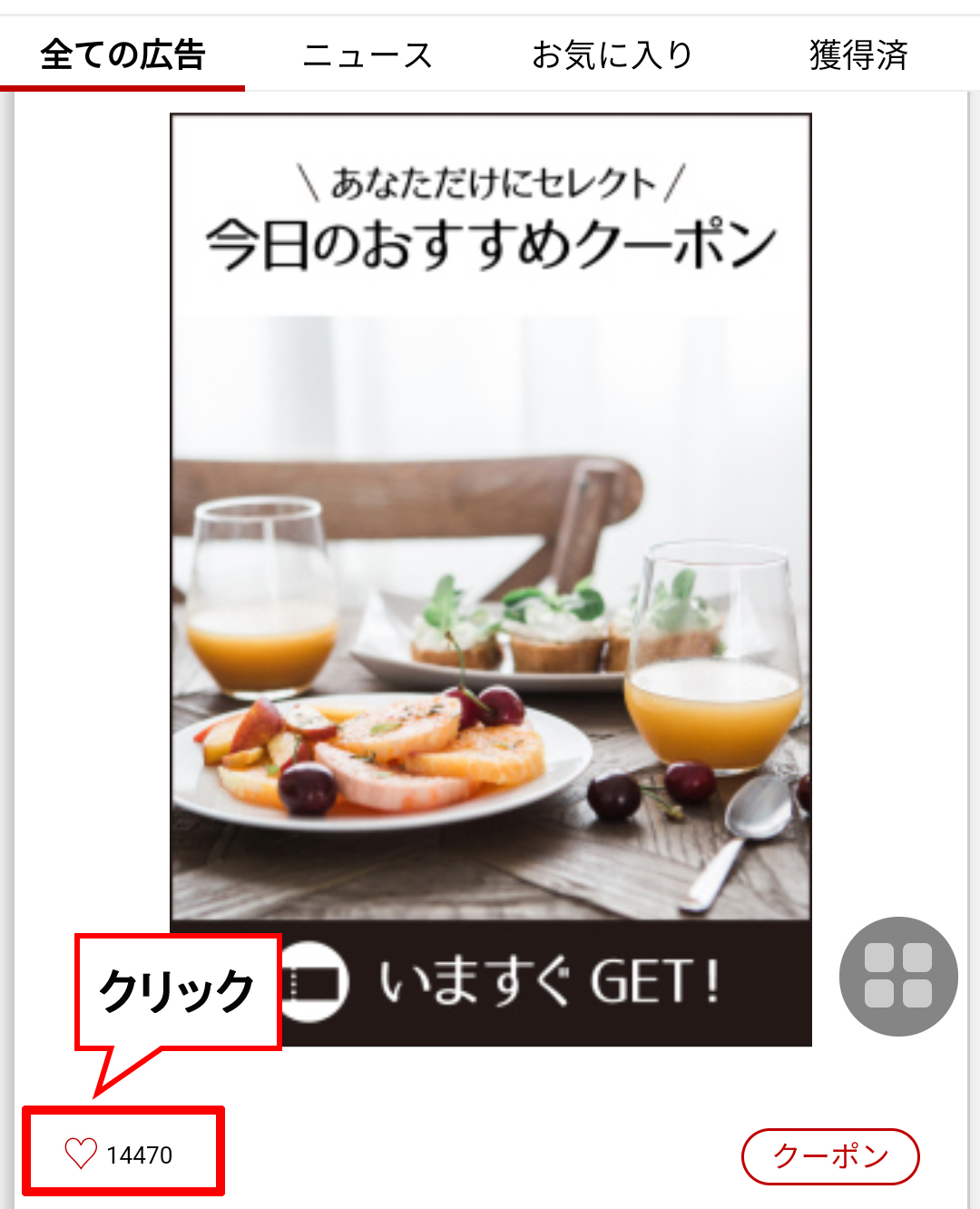The height and width of the screenshot is (1209, 980).
Task: Select the 獲得済 tab
Action: point(858,55)
